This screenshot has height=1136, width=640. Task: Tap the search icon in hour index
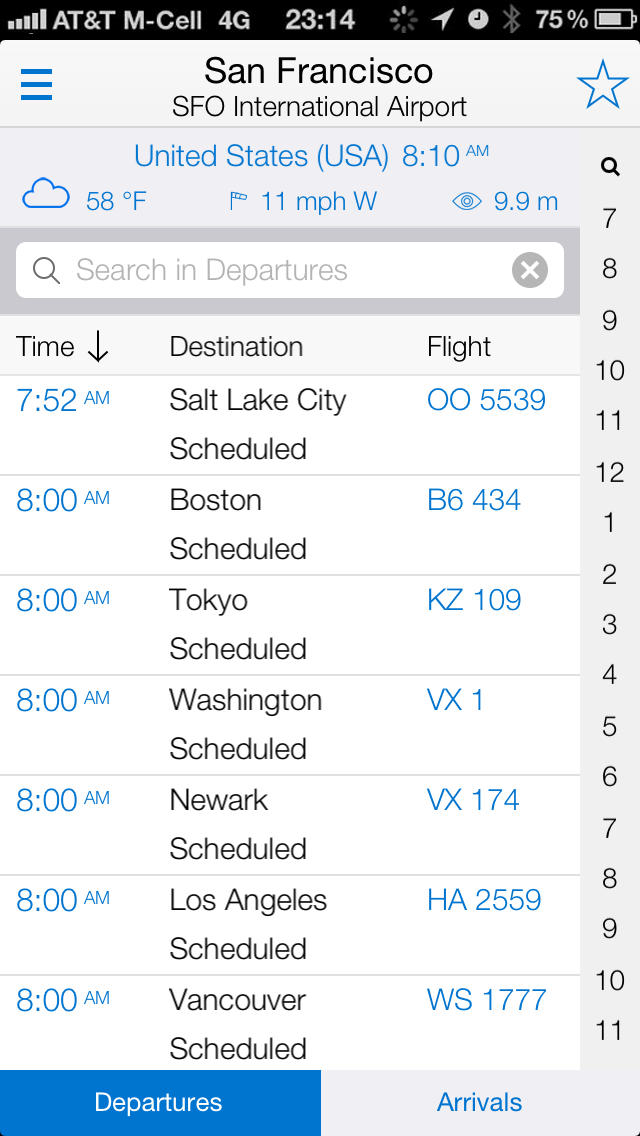coord(610,167)
